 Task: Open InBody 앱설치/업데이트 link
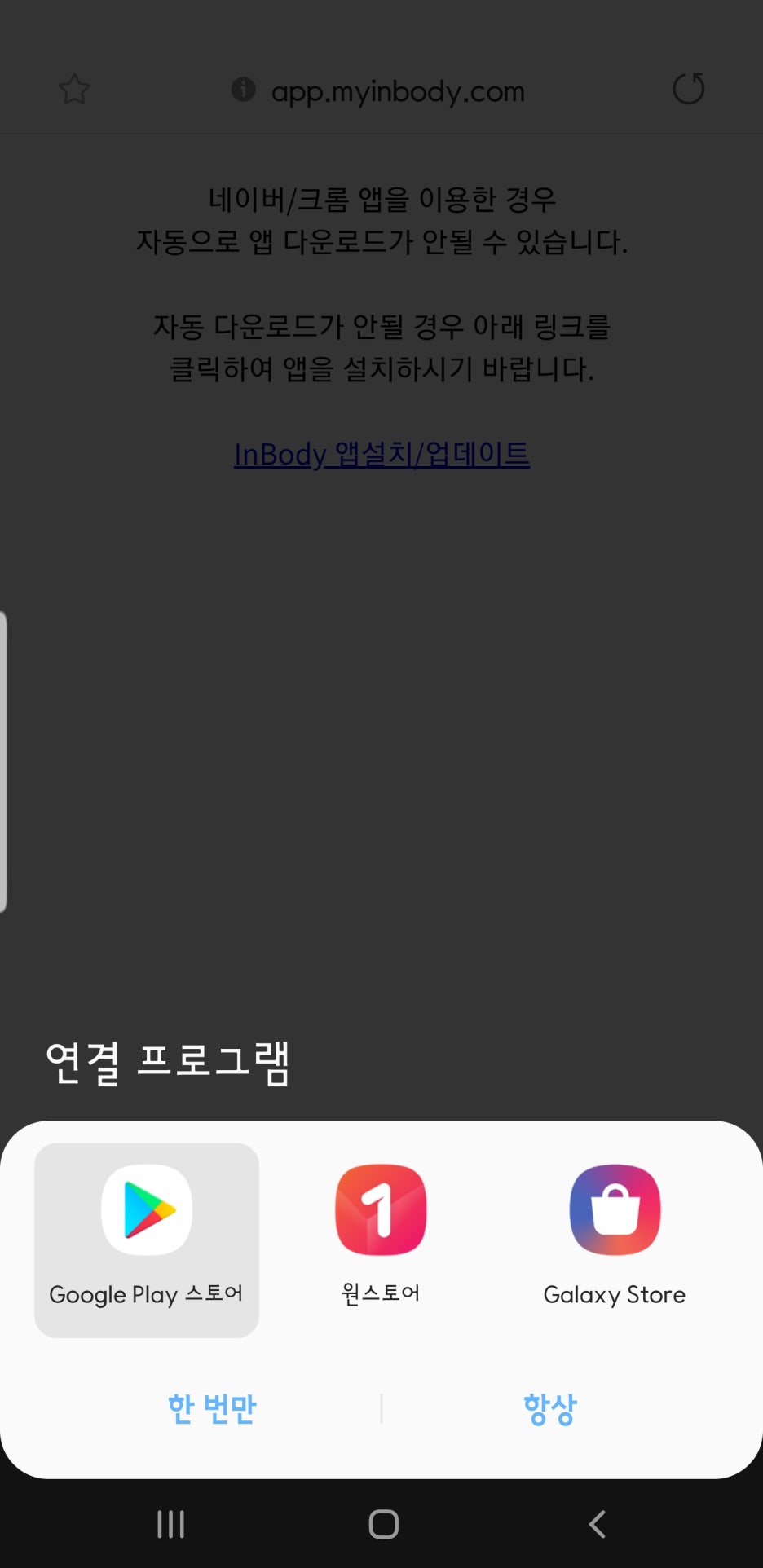381,454
